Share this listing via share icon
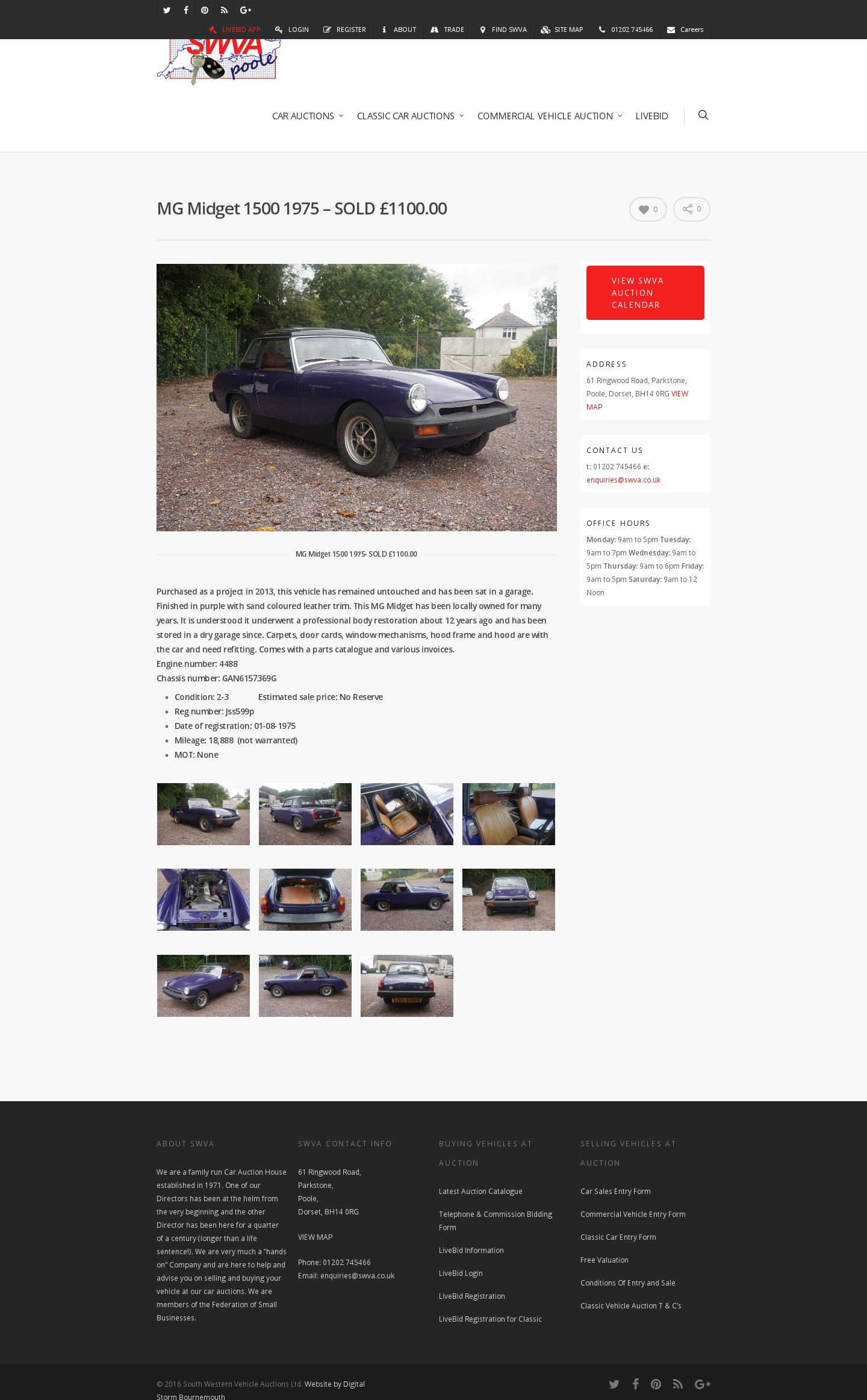867x1400 pixels. tap(691, 209)
